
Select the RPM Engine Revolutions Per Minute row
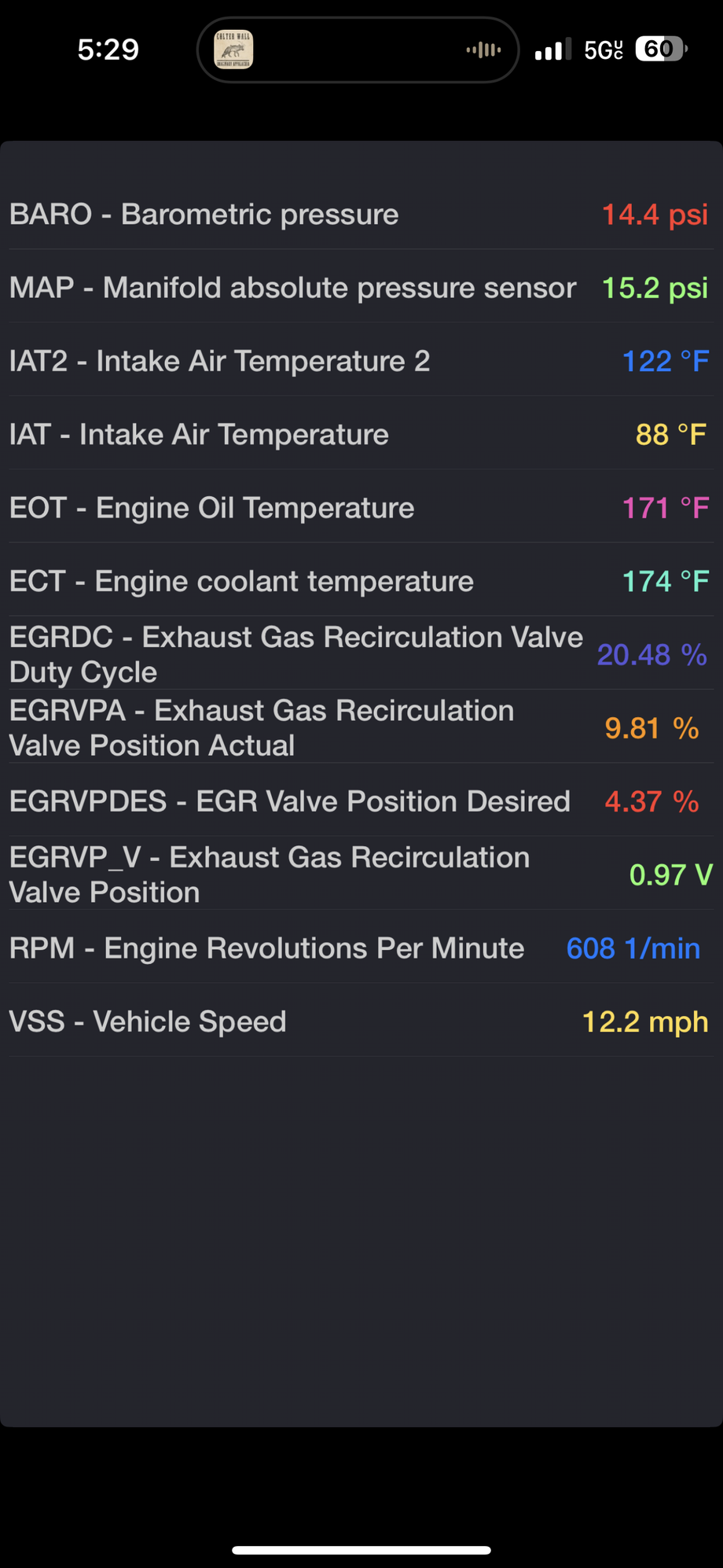pos(361,948)
